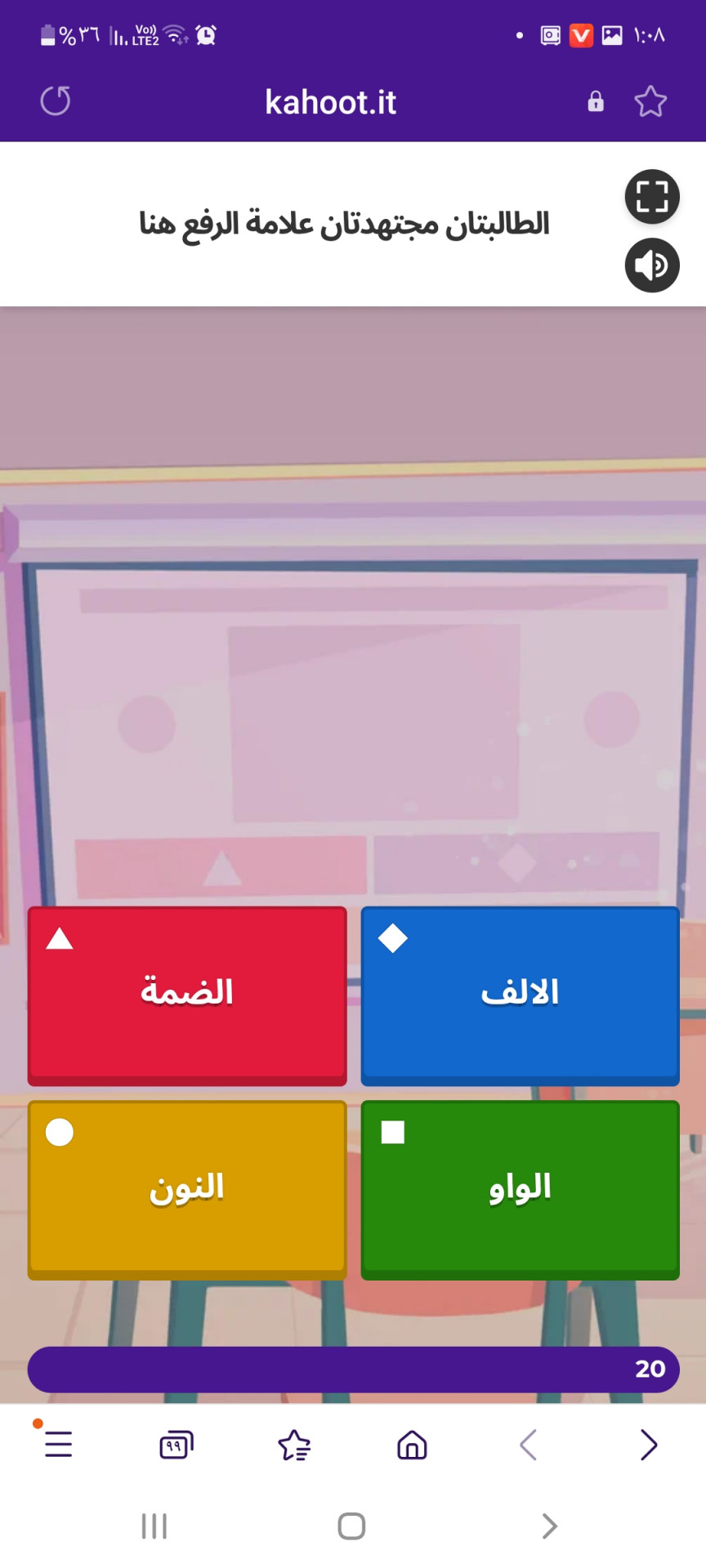The image size is (706, 1568).
Task: Go forward in browser history
Action: click(648, 1445)
